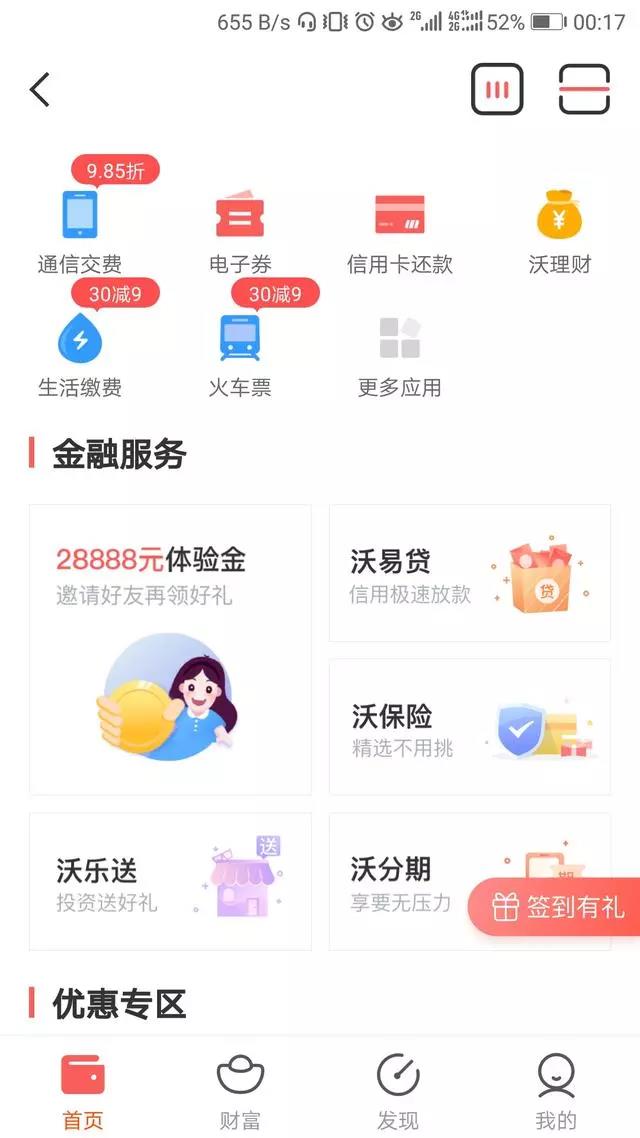The image size is (640, 1138).
Task: Select 信用卡还款 credit card repayment
Action: click(x=400, y=230)
